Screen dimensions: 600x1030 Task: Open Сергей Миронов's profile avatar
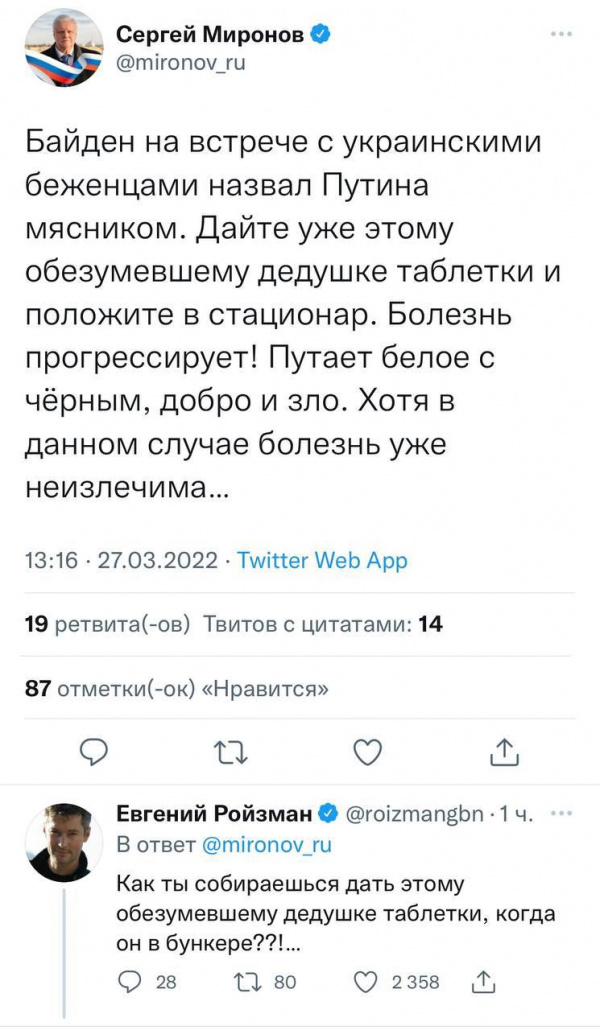(x=63, y=48)
